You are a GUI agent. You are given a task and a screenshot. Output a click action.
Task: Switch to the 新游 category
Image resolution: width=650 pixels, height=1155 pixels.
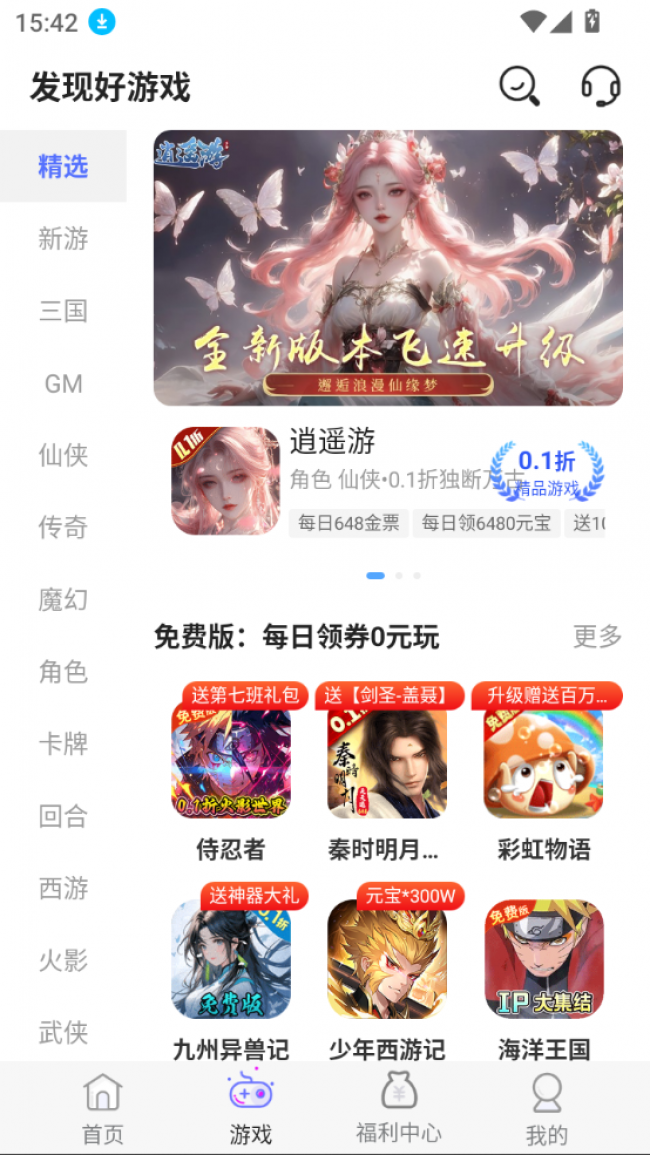[x=63, y=239]
